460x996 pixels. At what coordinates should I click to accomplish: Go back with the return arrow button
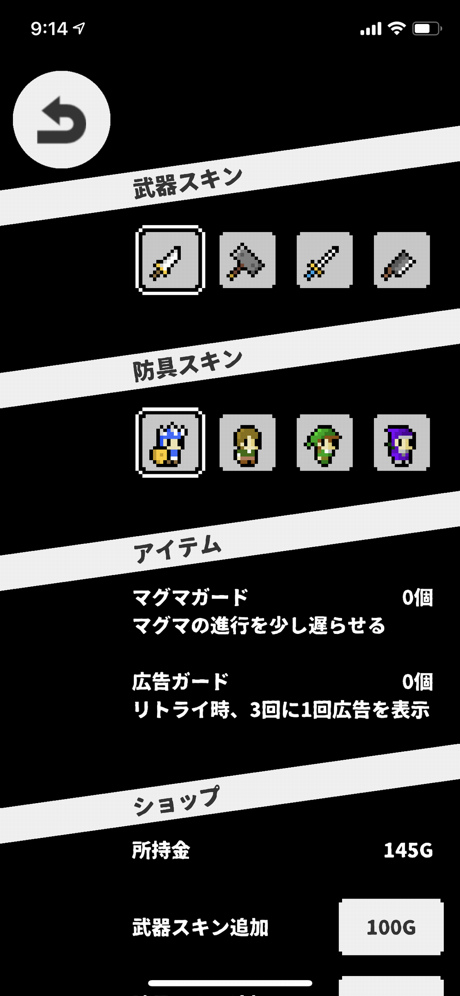click(x=62, y=120)
